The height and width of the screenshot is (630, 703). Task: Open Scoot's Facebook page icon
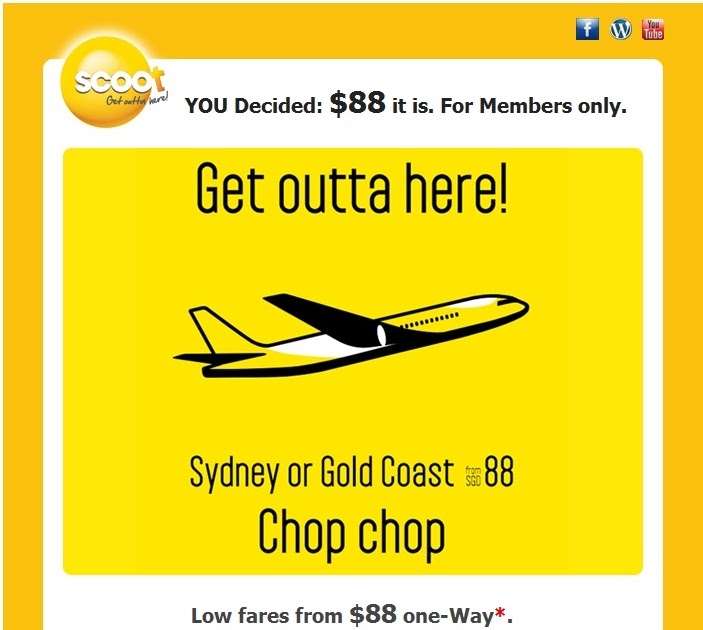[587, 29]
